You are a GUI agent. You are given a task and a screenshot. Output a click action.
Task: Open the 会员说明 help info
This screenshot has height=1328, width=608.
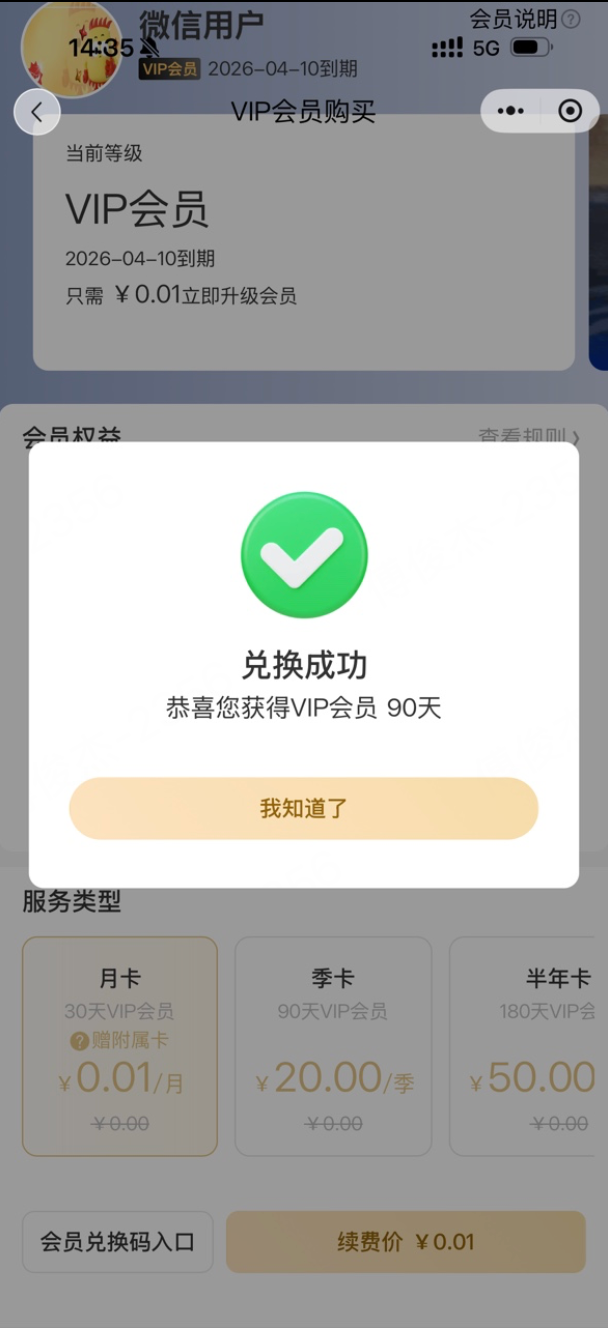[x=524, y=19]
